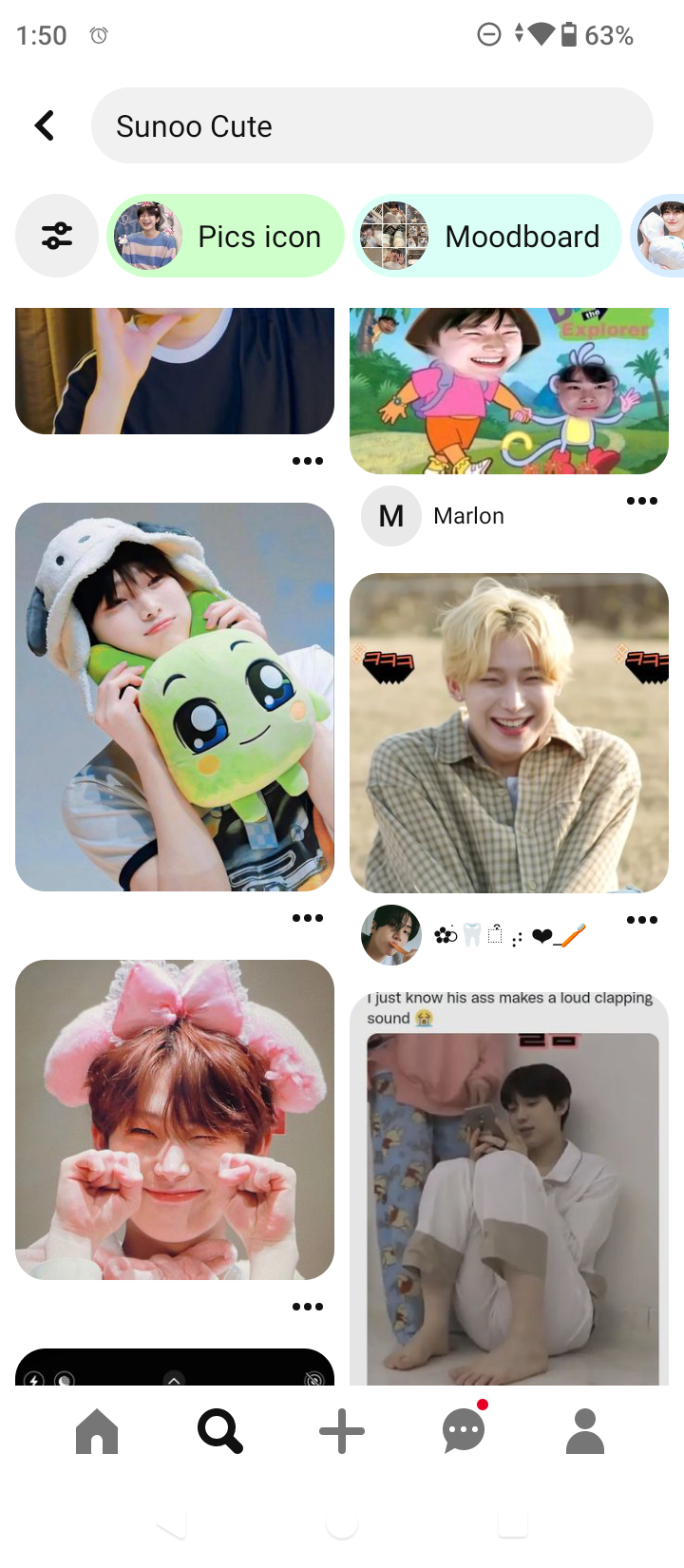The image size is (684, 1568).
Task: Open the Dora the Explorer meme pin
Action: [509, 390]
